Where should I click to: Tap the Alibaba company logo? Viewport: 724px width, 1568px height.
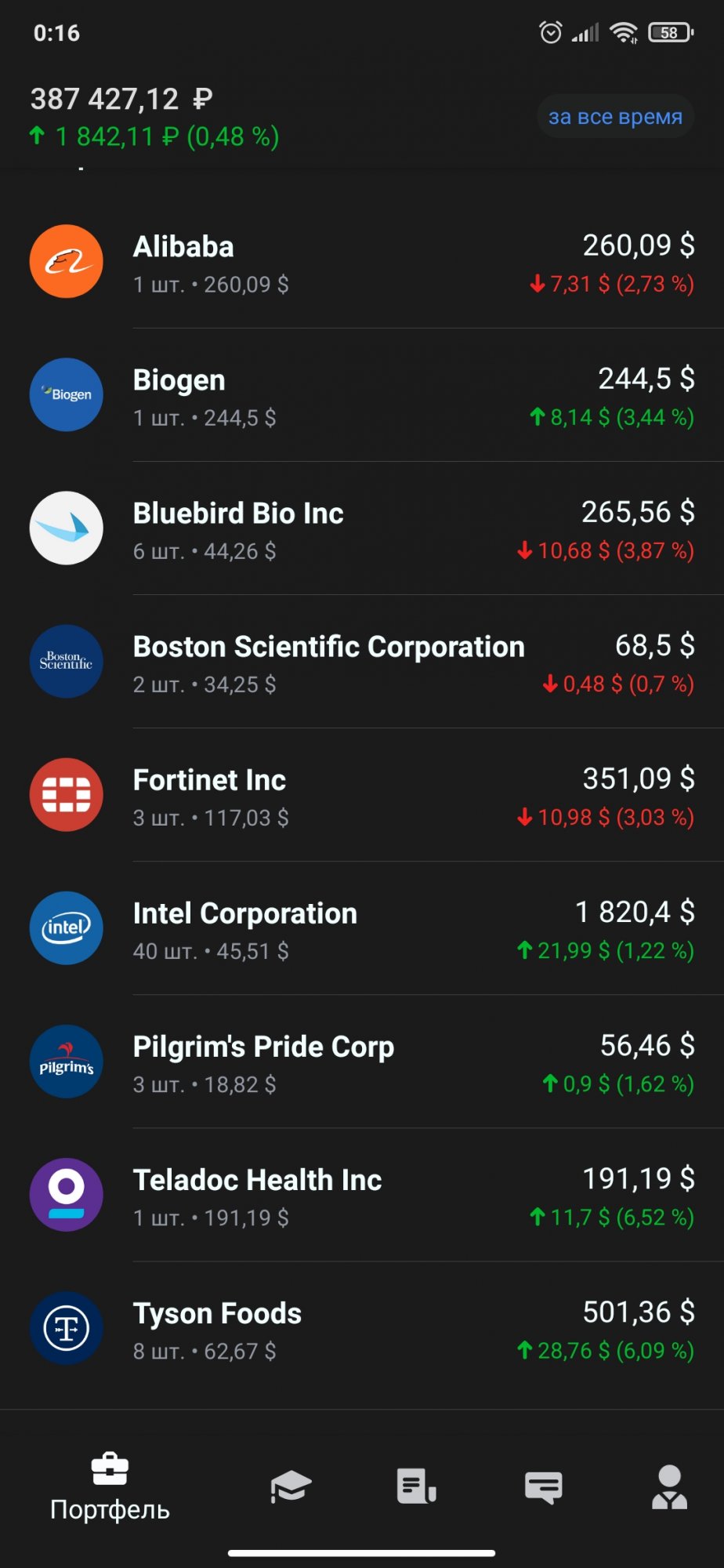66,262
